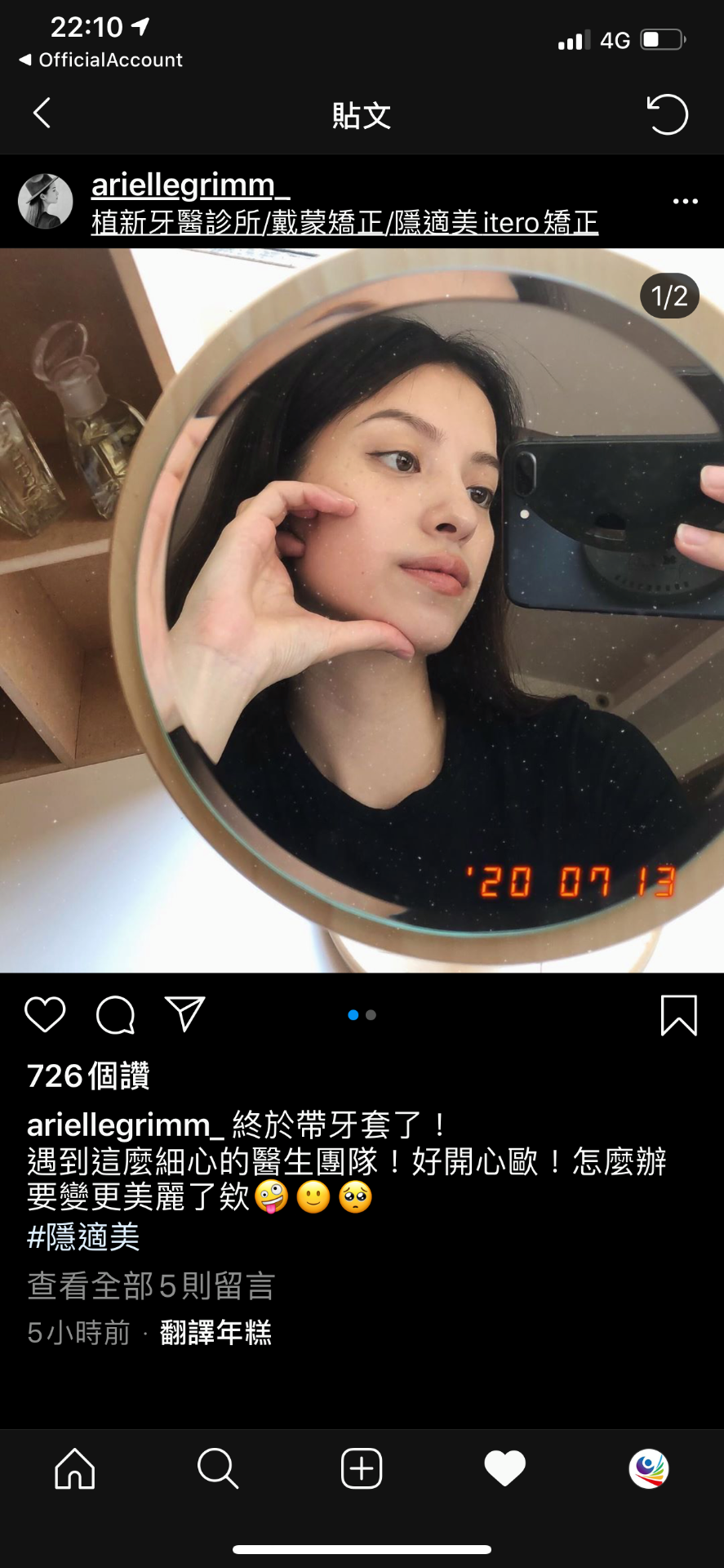Open the 植新牙醫診所 location link
This screenshot has height=1568, width=724.
coord(344,222)
